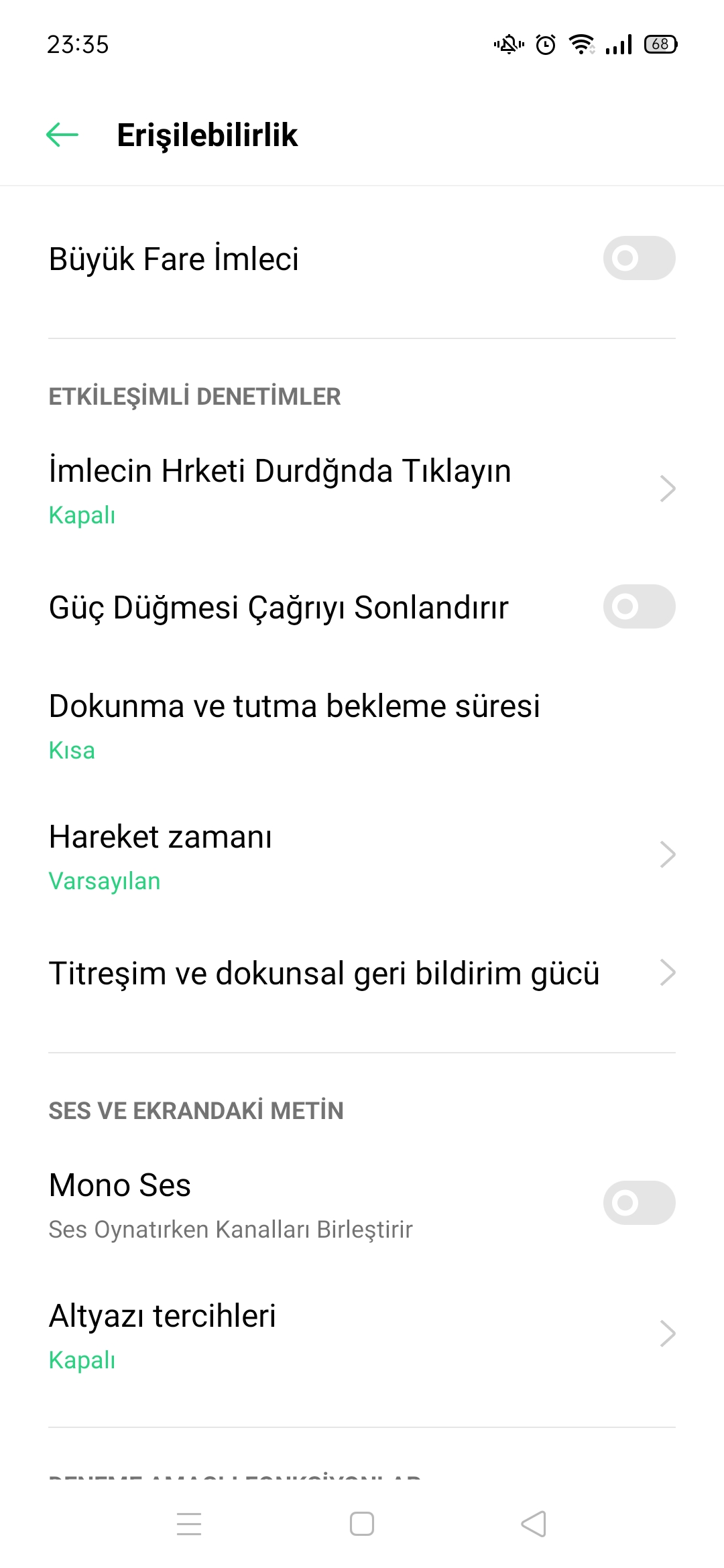The height and width of the screenshot is (1568, 724).
Task: Tap the system home button
Action: click(x=362, y=1524)
